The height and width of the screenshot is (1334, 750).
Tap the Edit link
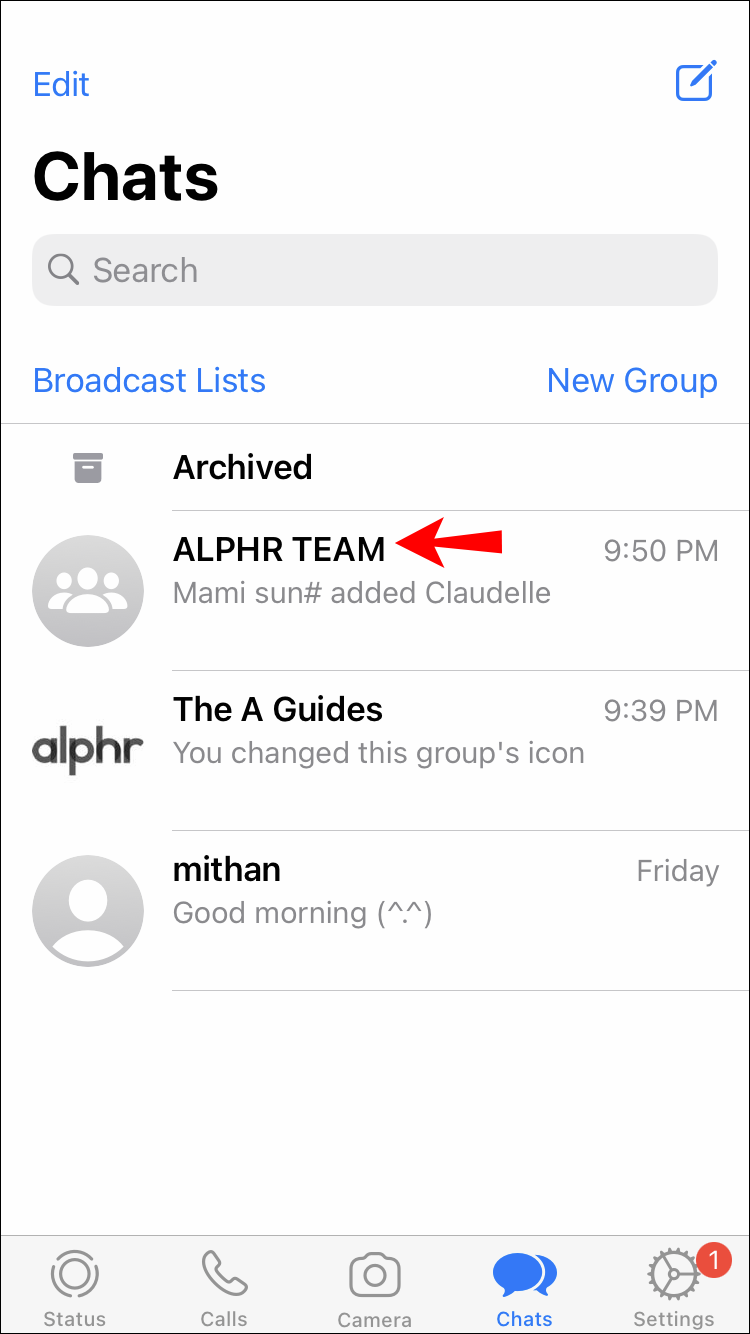pyautogui.click(x=61, y=84)
